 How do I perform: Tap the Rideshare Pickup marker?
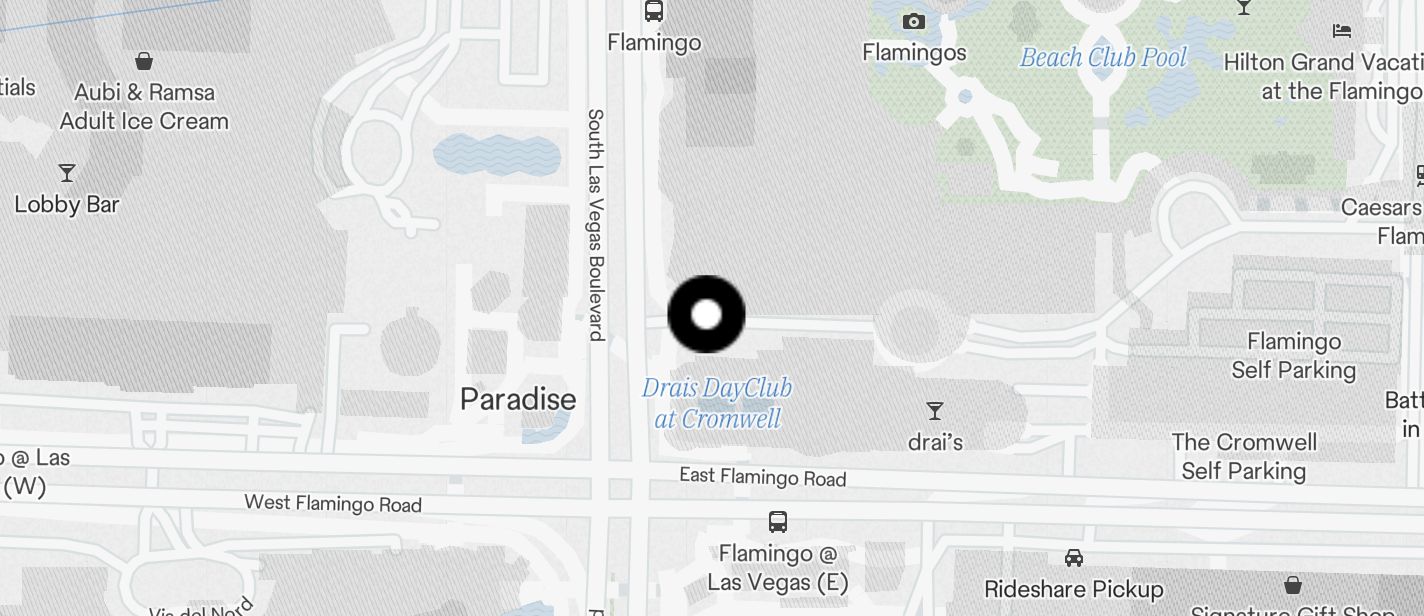(1074, 558)
